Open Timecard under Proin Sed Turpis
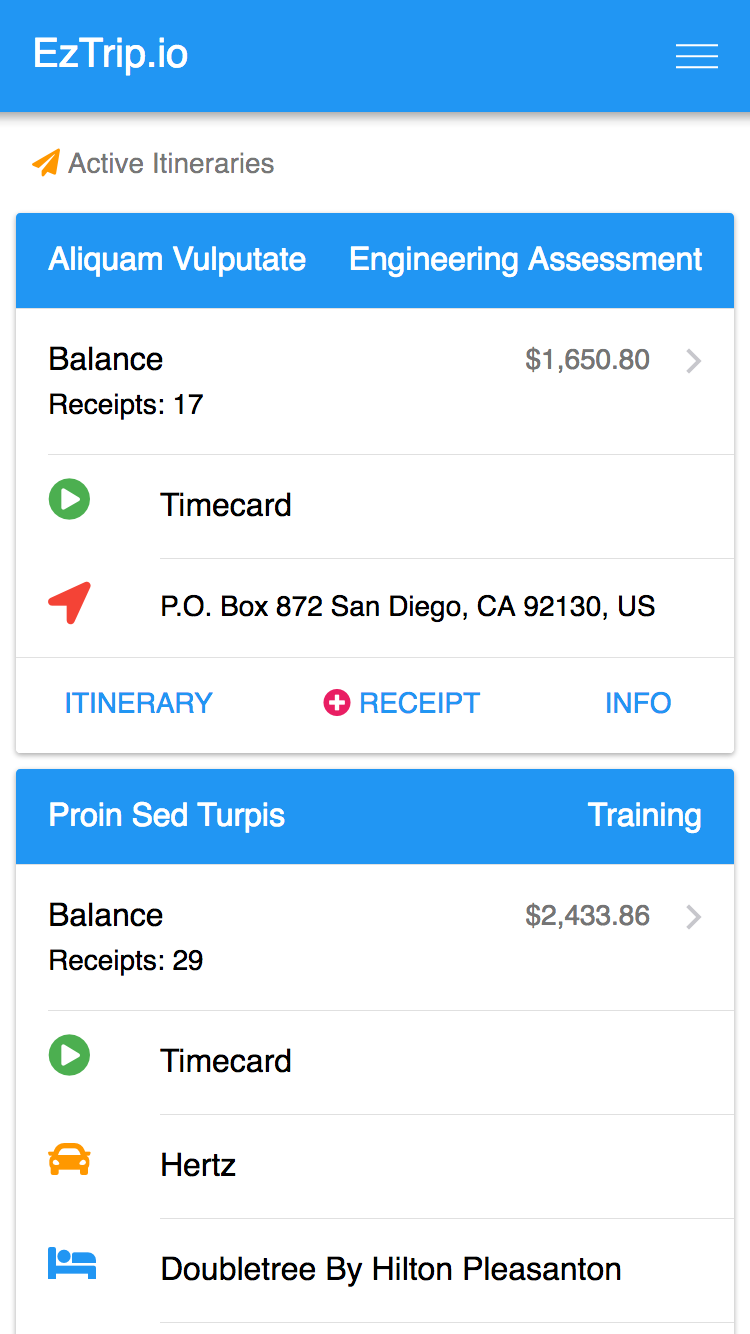This screenshot has height=1334, width=750. coord(375,1061)
